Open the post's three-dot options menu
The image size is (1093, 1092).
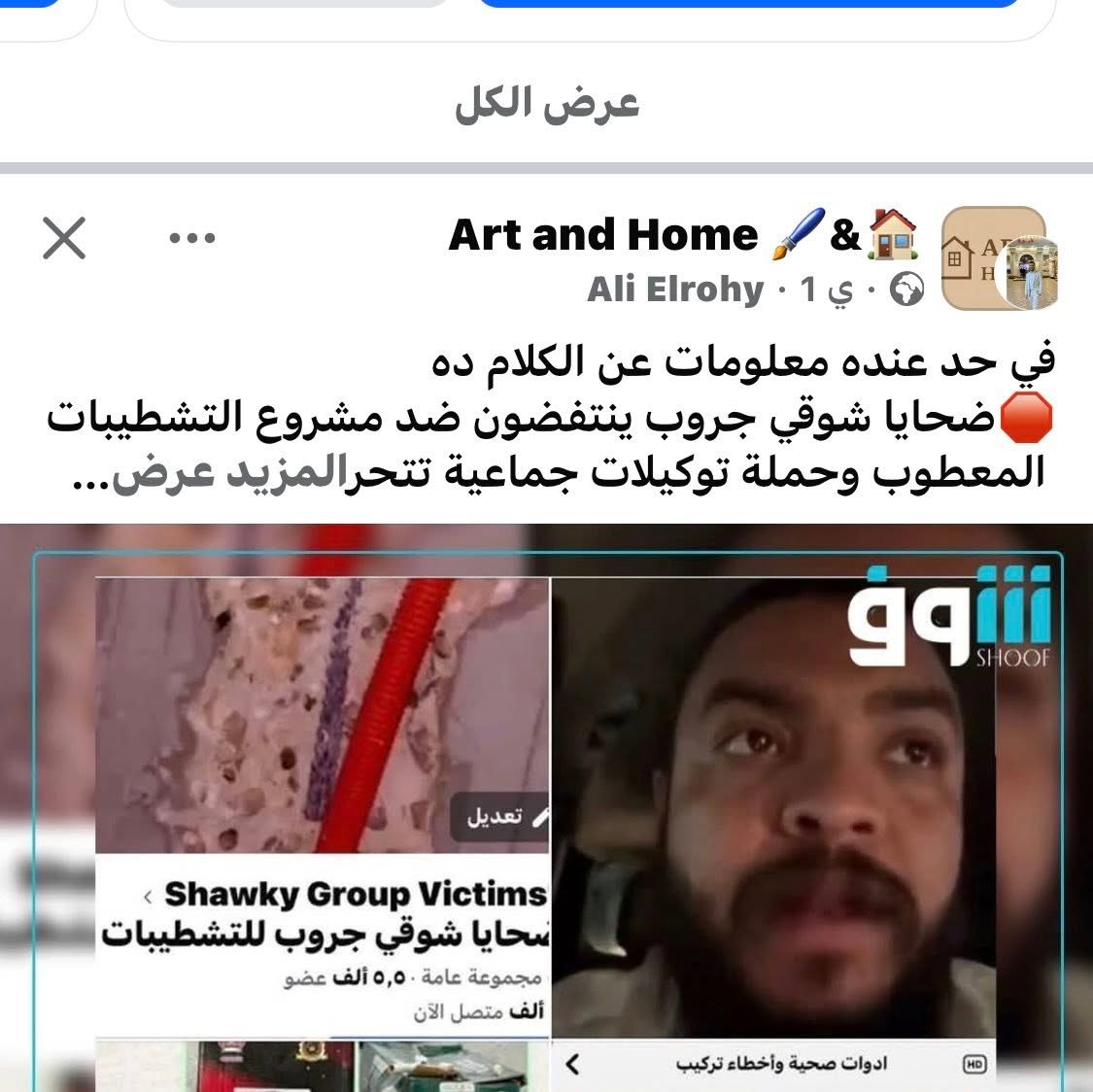(192, 238)
